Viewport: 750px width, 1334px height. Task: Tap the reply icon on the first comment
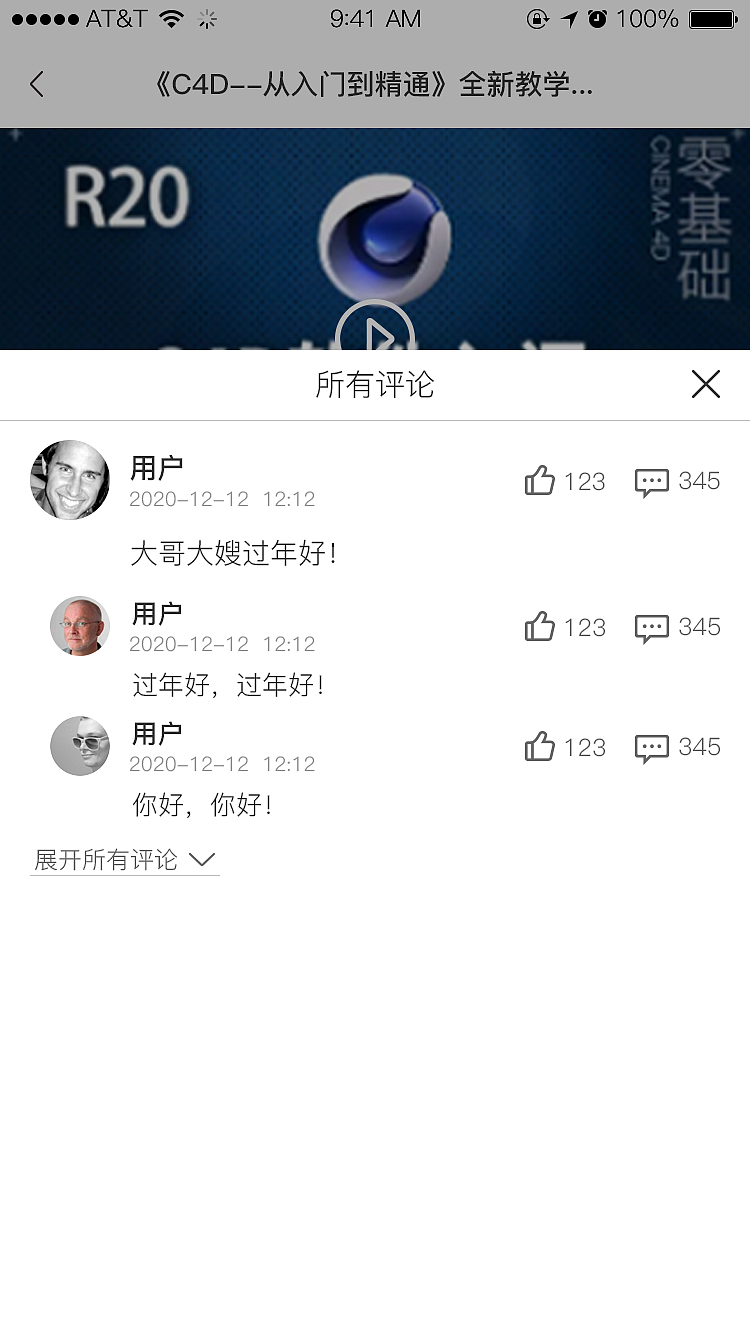(x=651, y=481)
